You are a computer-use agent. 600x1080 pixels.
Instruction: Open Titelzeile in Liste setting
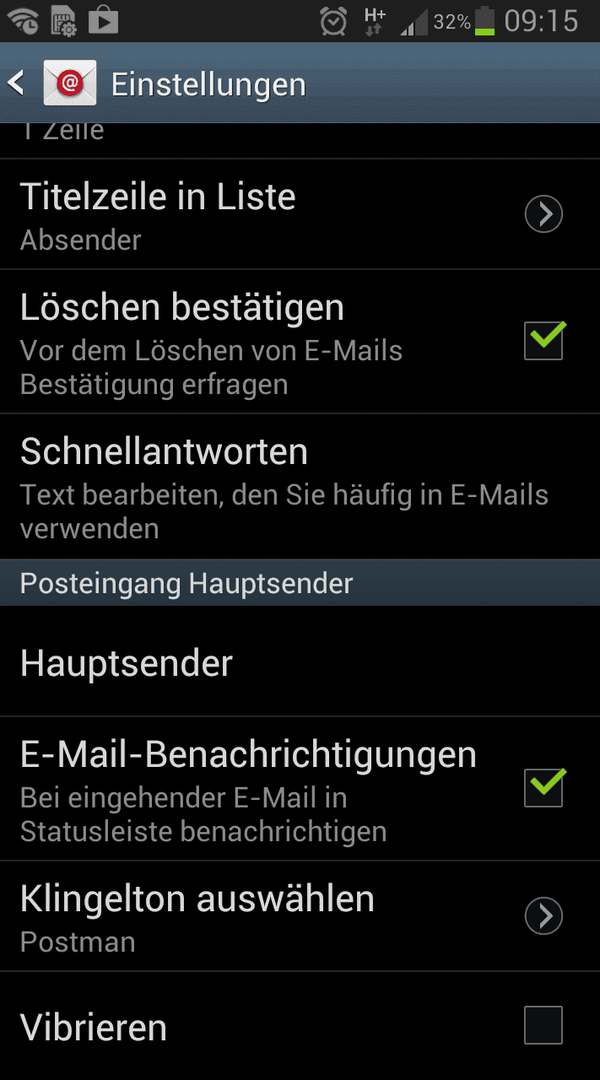(300, 214)
